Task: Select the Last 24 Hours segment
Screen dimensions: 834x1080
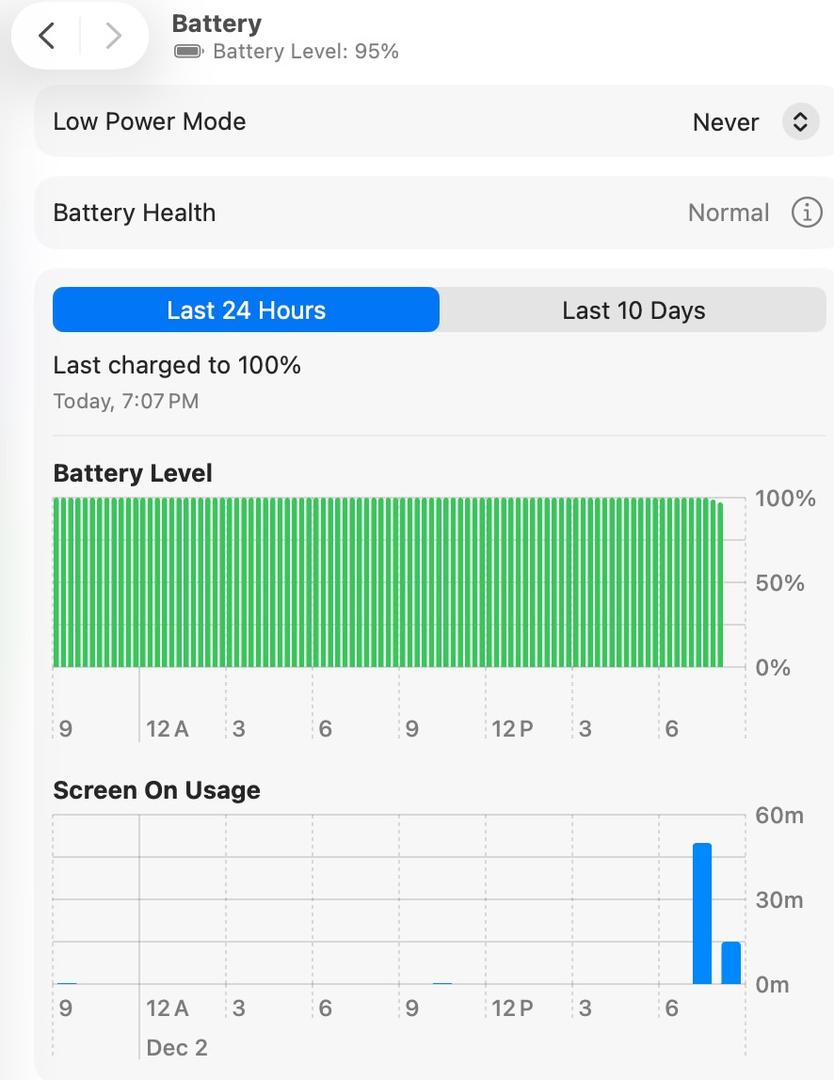Action: (x=246, y=310)
